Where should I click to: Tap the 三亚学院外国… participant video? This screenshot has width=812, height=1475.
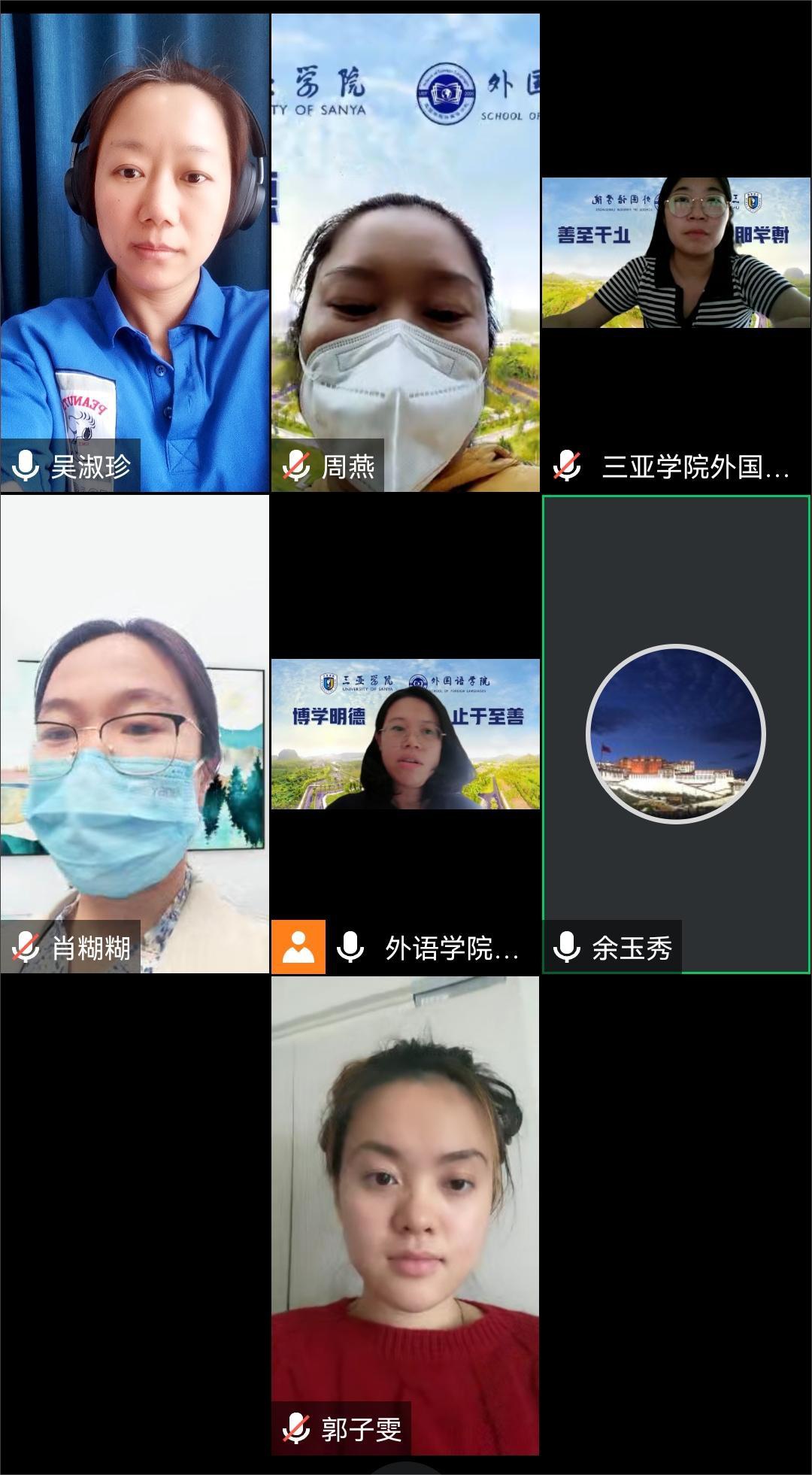676,253
